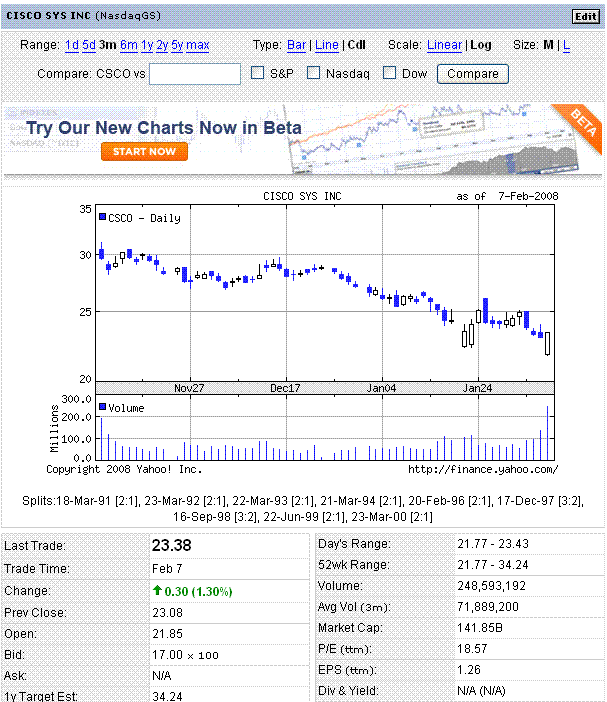
Task: Switch range to 1y
Action: click(147, 45)
